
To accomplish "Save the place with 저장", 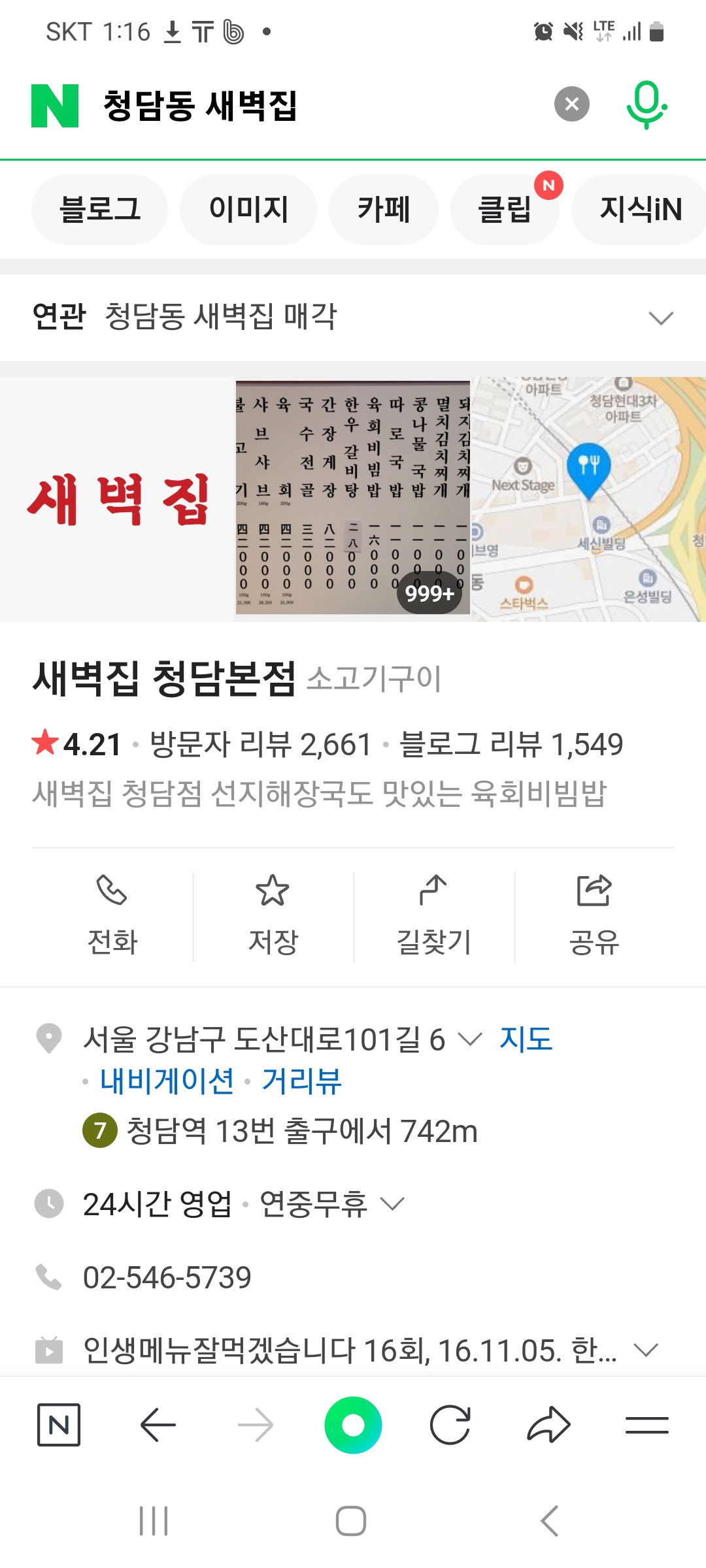I will [273, 916].
